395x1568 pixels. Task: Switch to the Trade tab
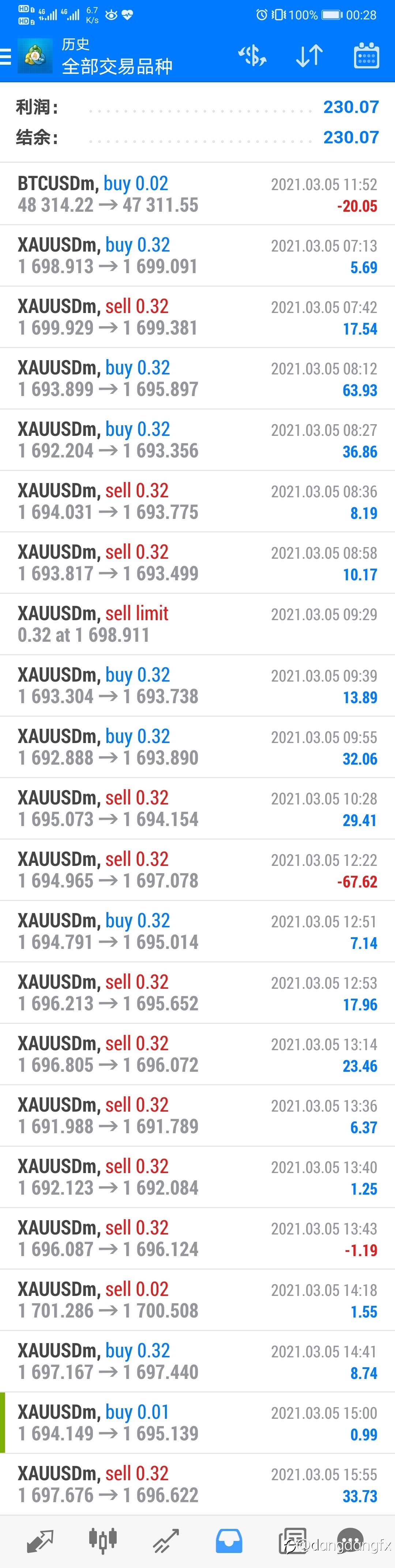pos(166,1541)
